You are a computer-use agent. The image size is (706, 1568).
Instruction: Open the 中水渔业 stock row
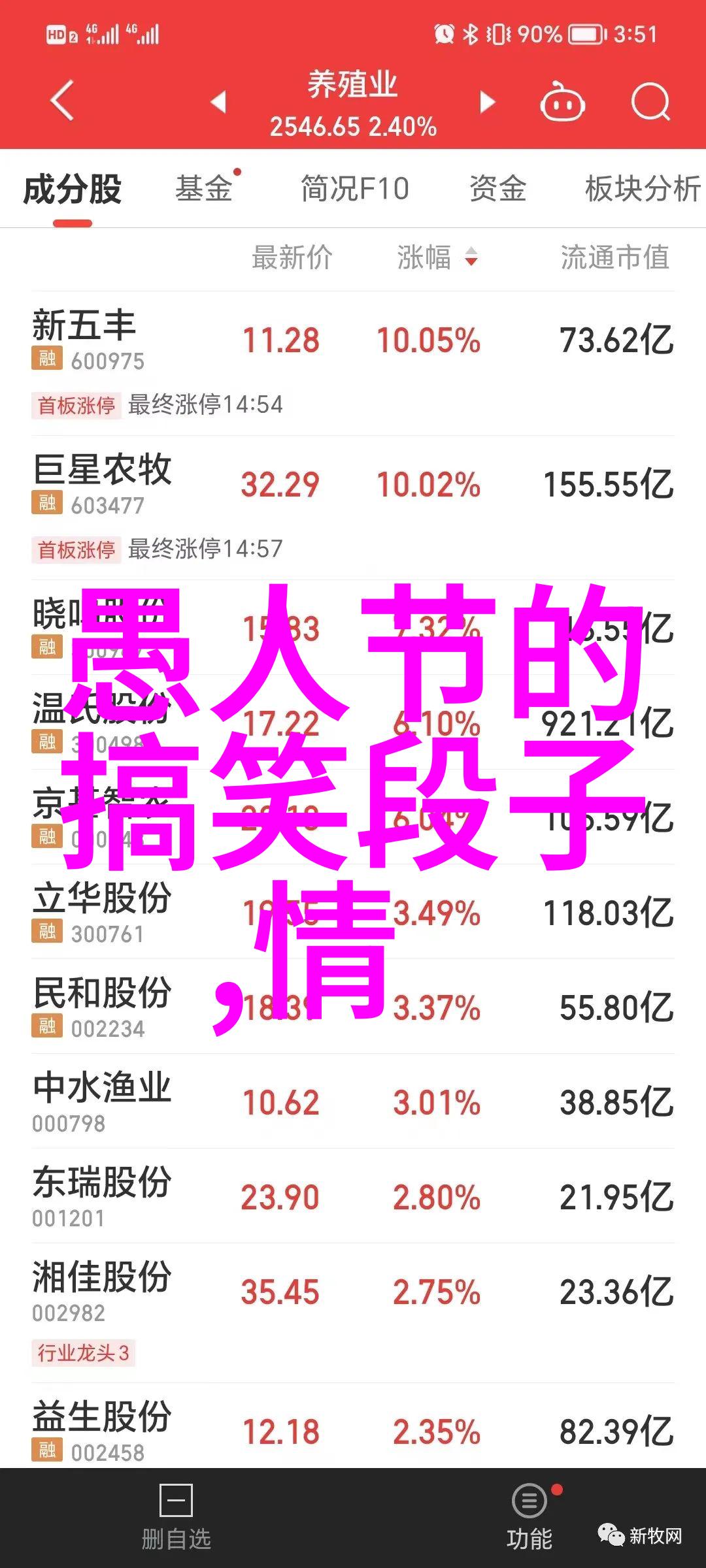[x=353, y=1102]
